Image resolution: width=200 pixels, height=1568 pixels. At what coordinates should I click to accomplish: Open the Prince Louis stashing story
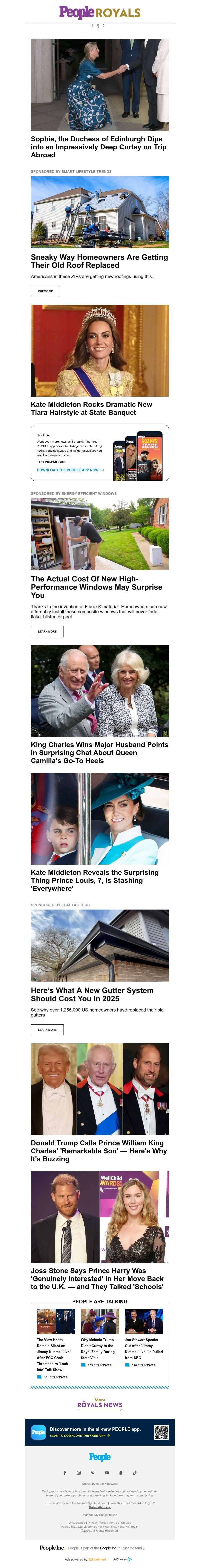[94, 880]
